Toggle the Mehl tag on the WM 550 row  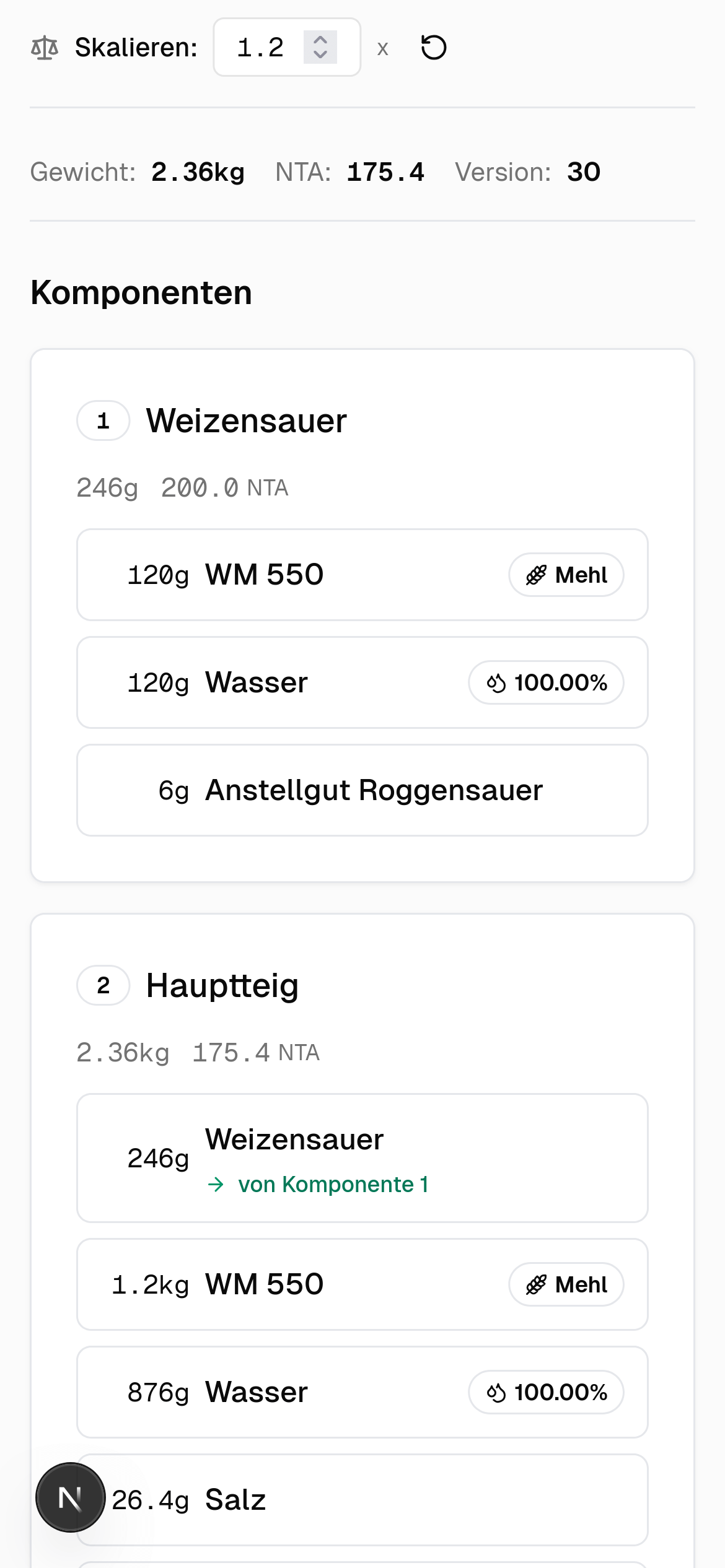(566, 574)
